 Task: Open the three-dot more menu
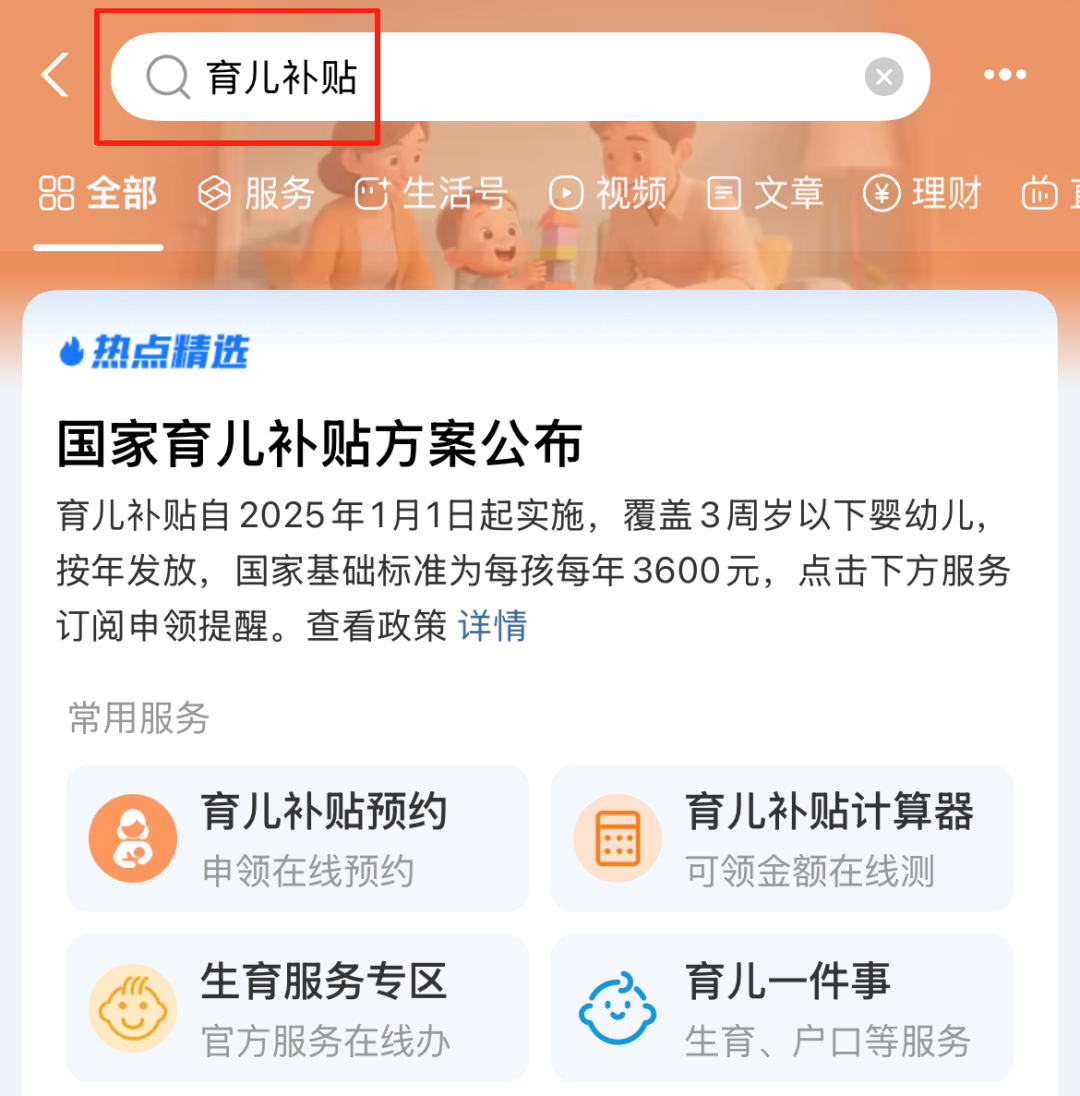[x=1004, y=76]
